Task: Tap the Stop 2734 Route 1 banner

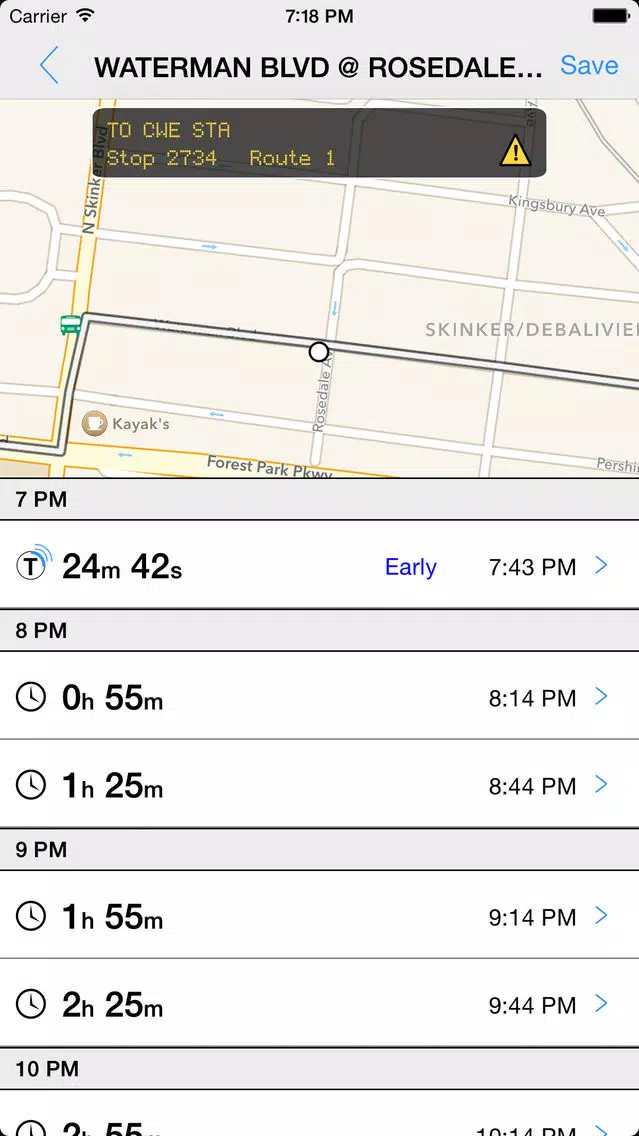Action: pyautogui.click(x=320, y=143)
